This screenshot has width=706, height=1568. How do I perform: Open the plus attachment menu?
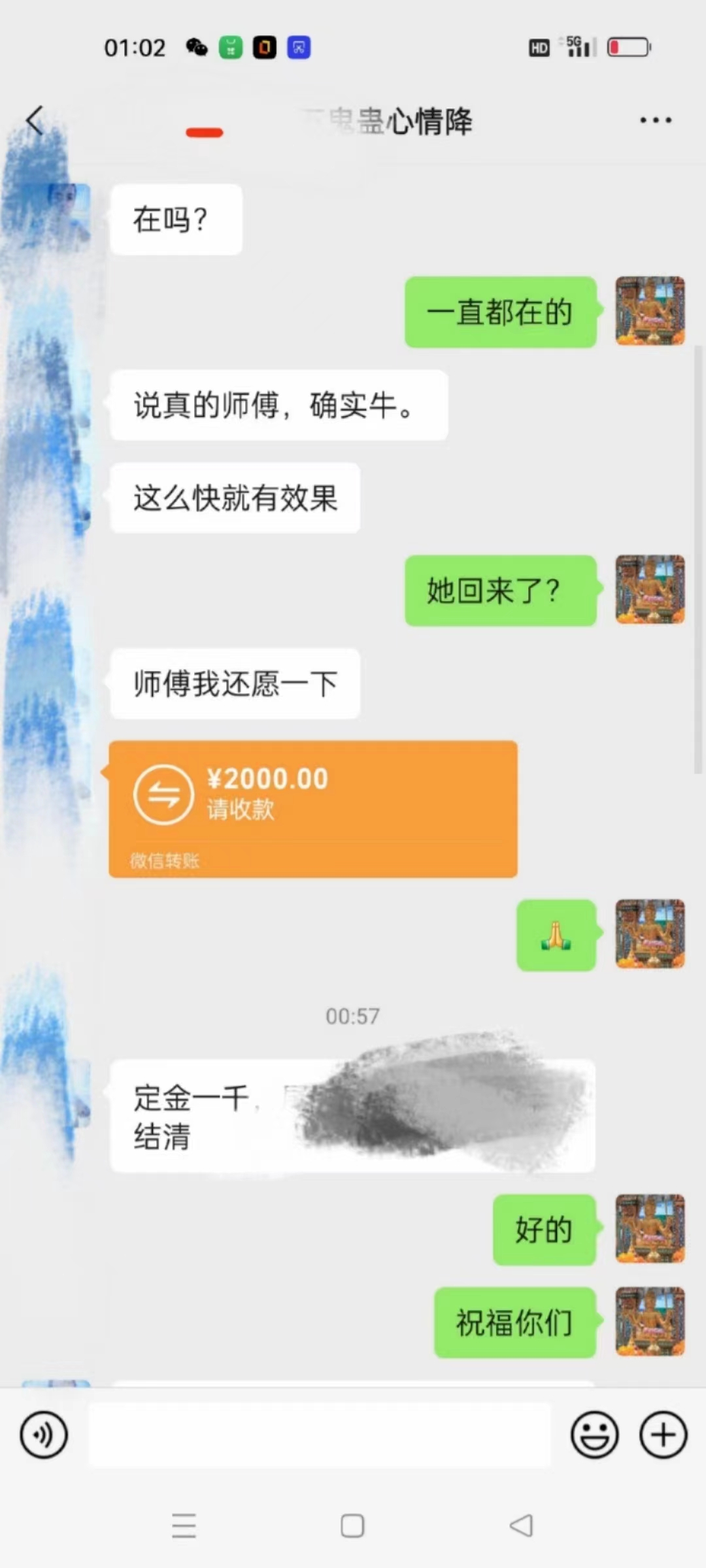pyautogui.click(x=663, y=1435)
